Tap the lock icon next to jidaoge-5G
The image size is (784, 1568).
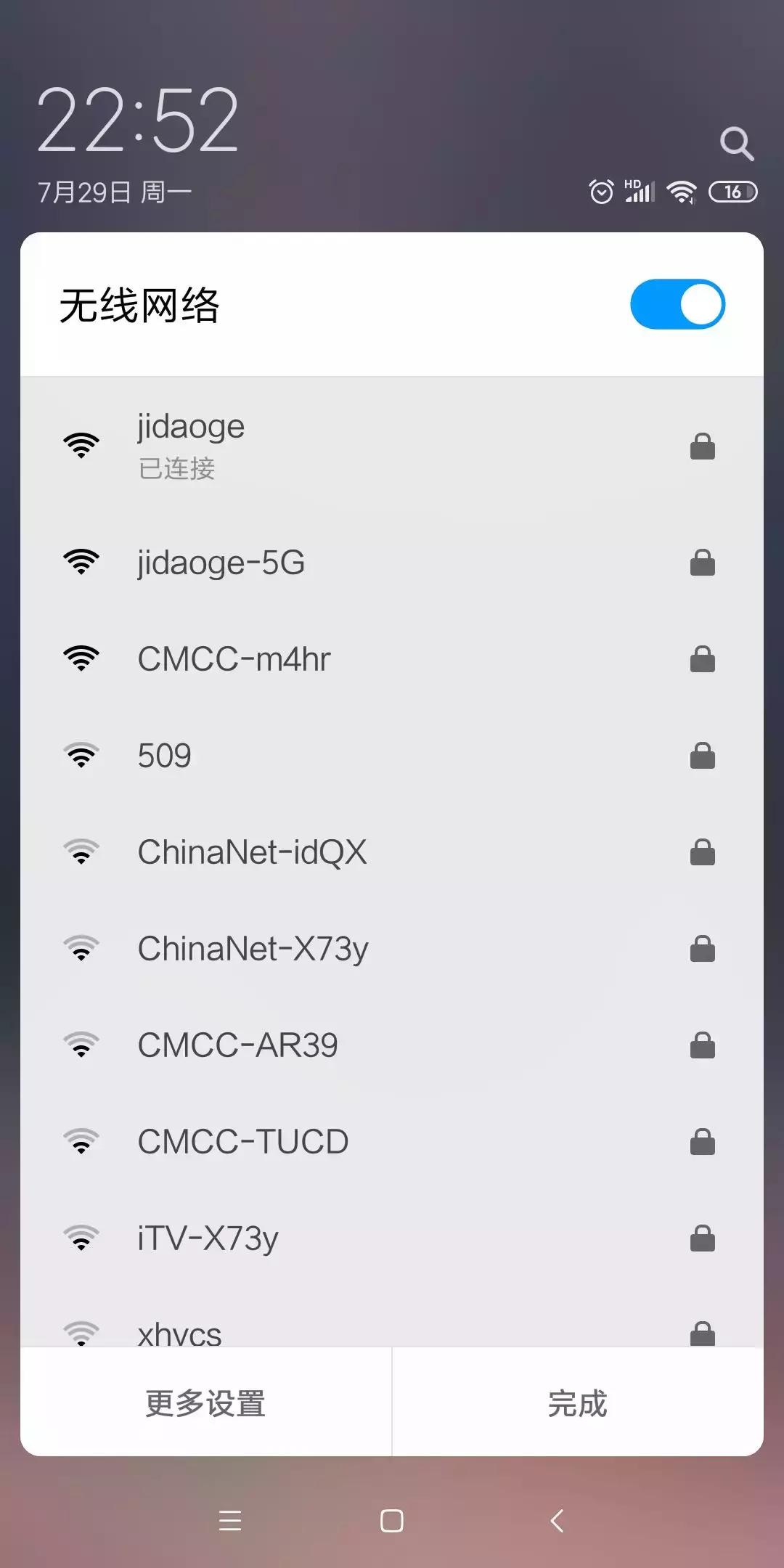point(703,562)
